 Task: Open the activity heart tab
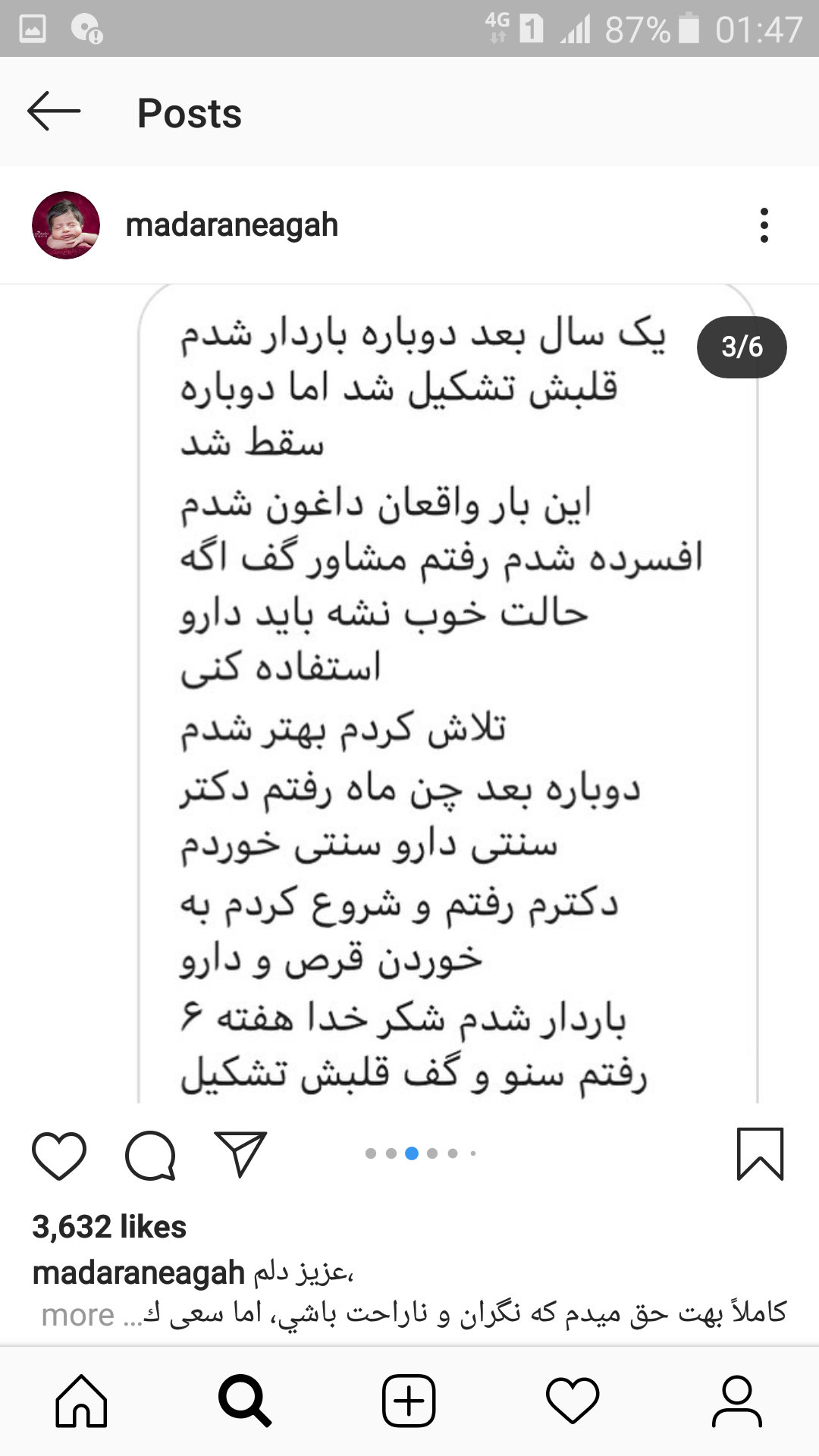pyautogui.click(x=573, y=1401)
